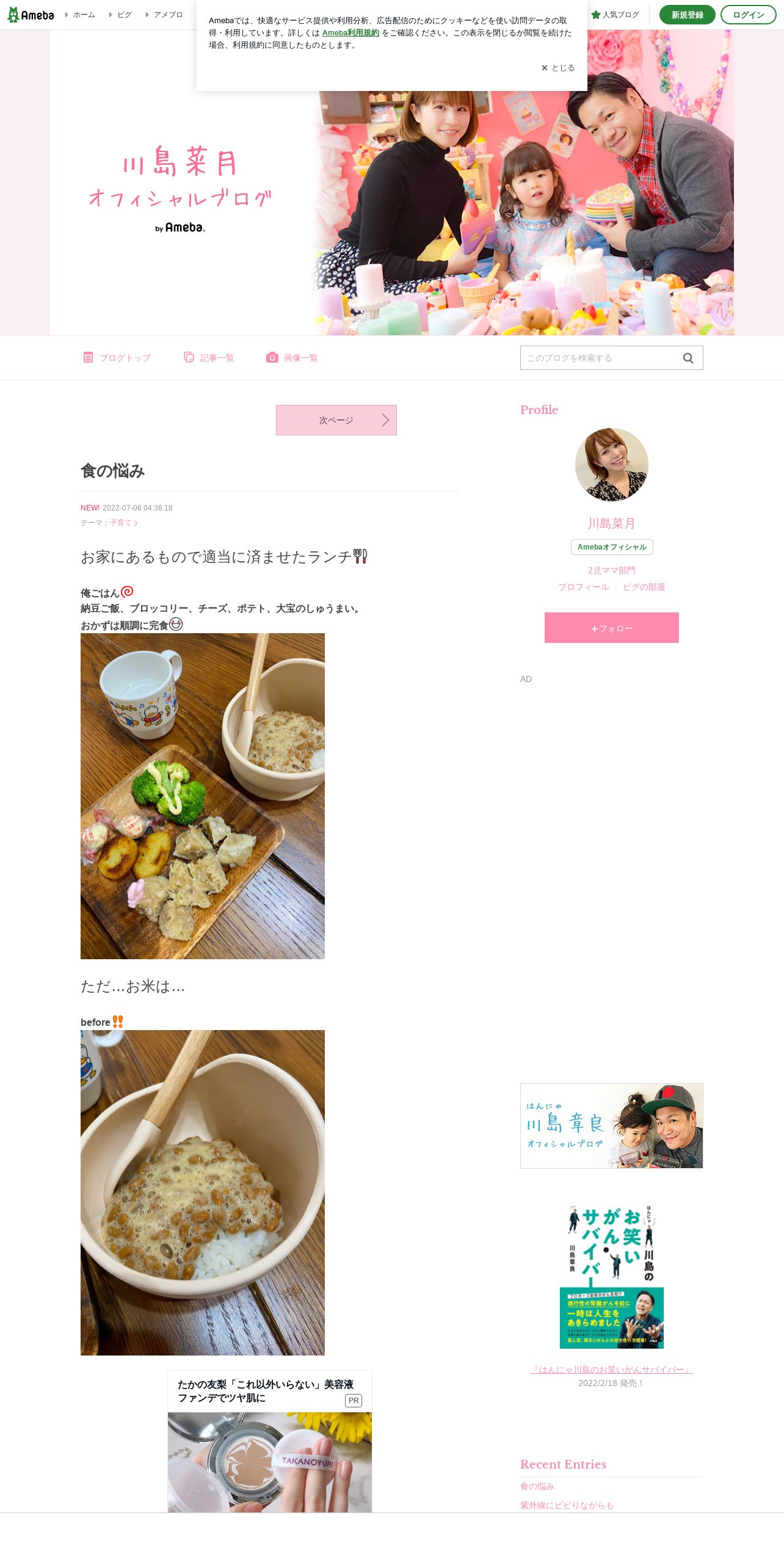Open the 子育て theme link

coord(123,523)
